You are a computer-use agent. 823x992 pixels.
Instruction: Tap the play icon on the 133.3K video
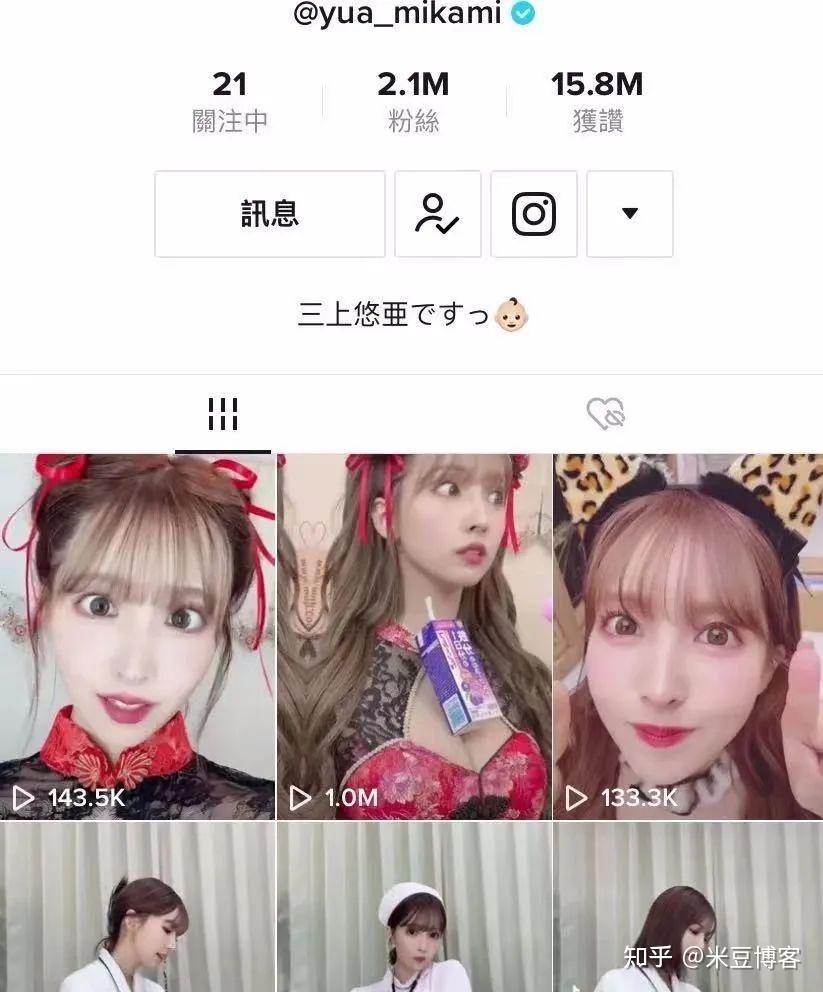(x=573, y=797)
